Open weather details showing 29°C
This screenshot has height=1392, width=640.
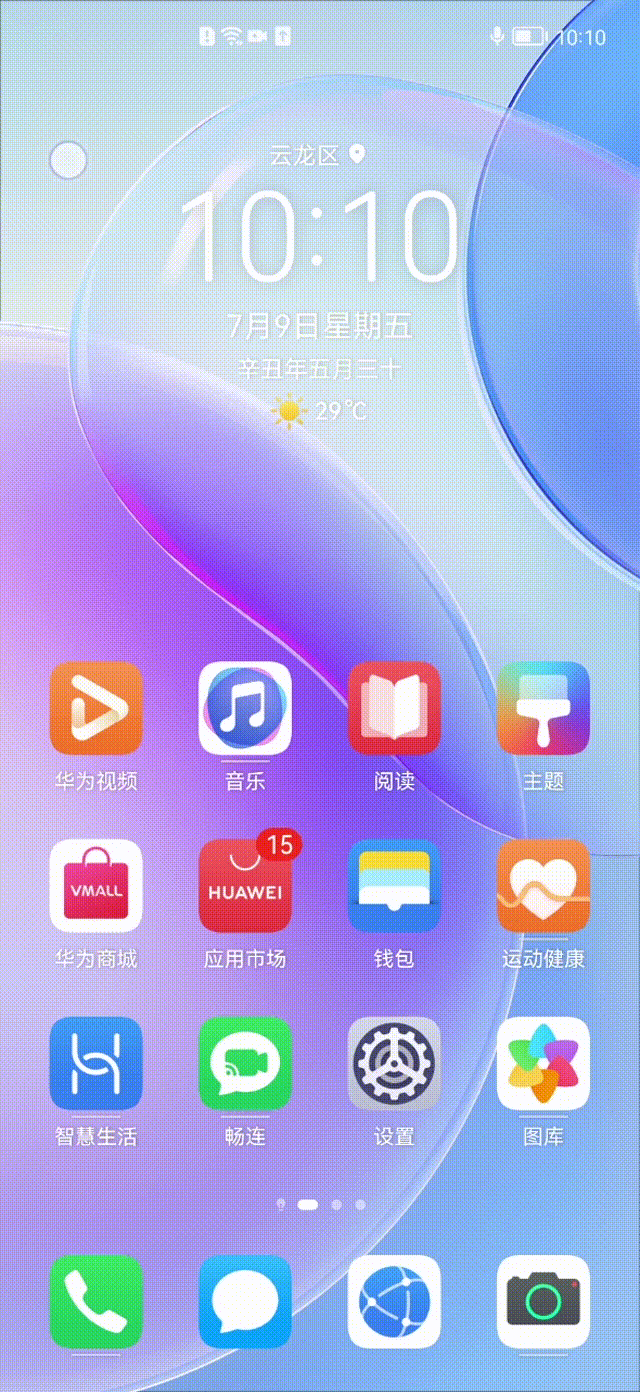point(318,411)
